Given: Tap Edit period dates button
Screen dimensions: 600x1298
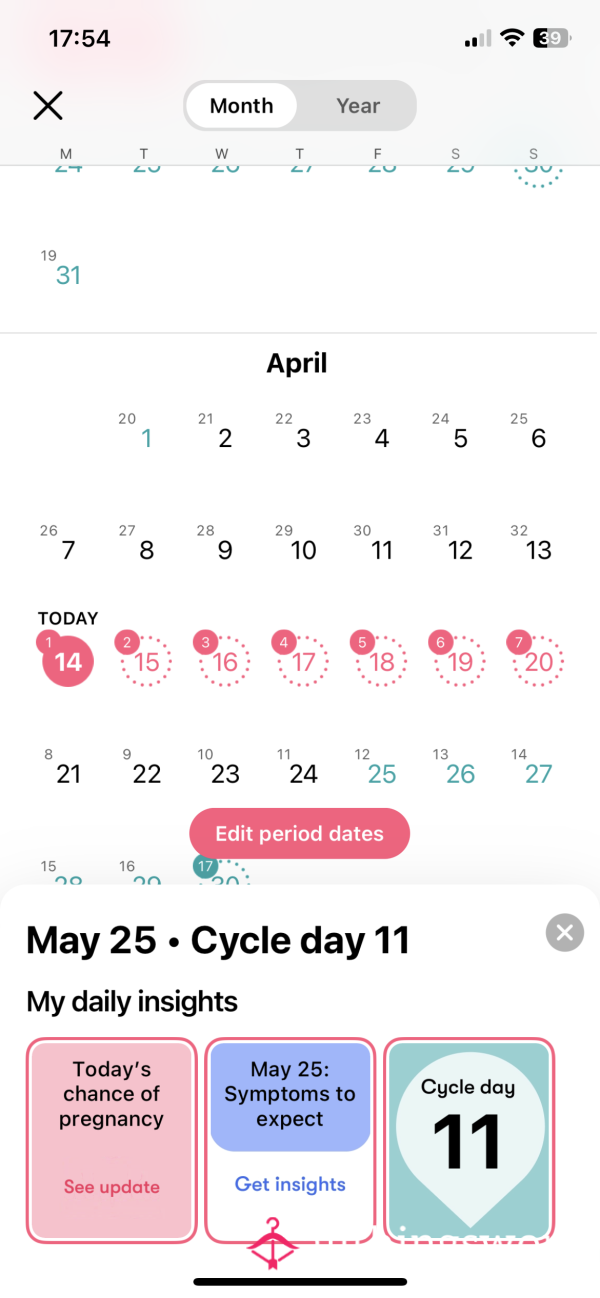Looking at the screenshot, I should [x=300, y=833].
